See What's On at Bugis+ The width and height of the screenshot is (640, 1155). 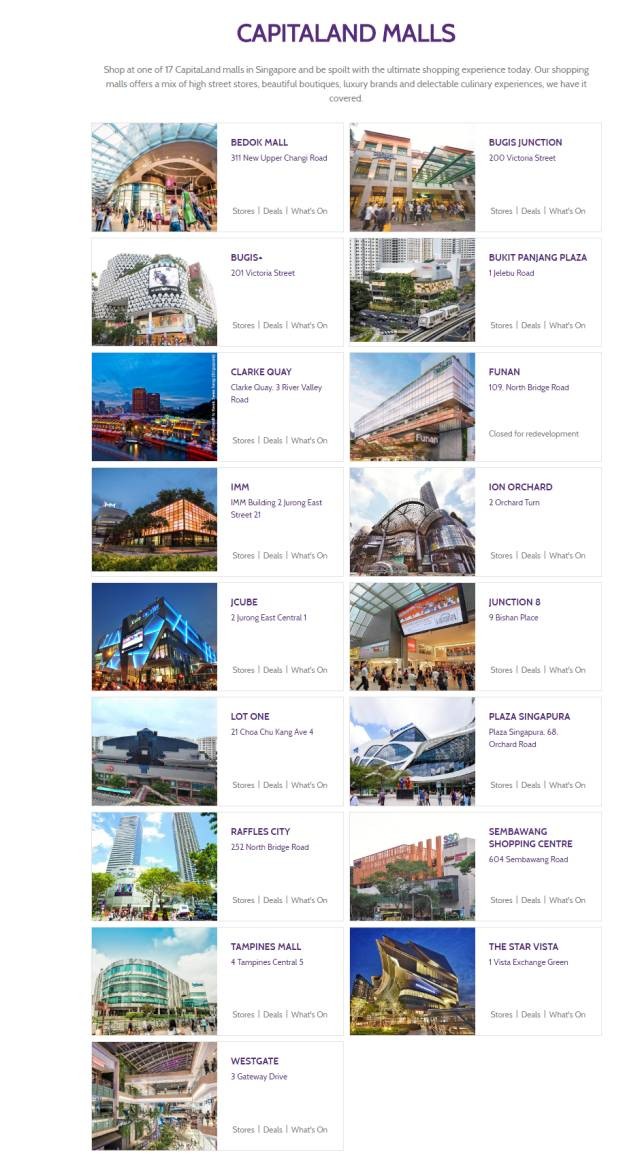tap(309, 326)
